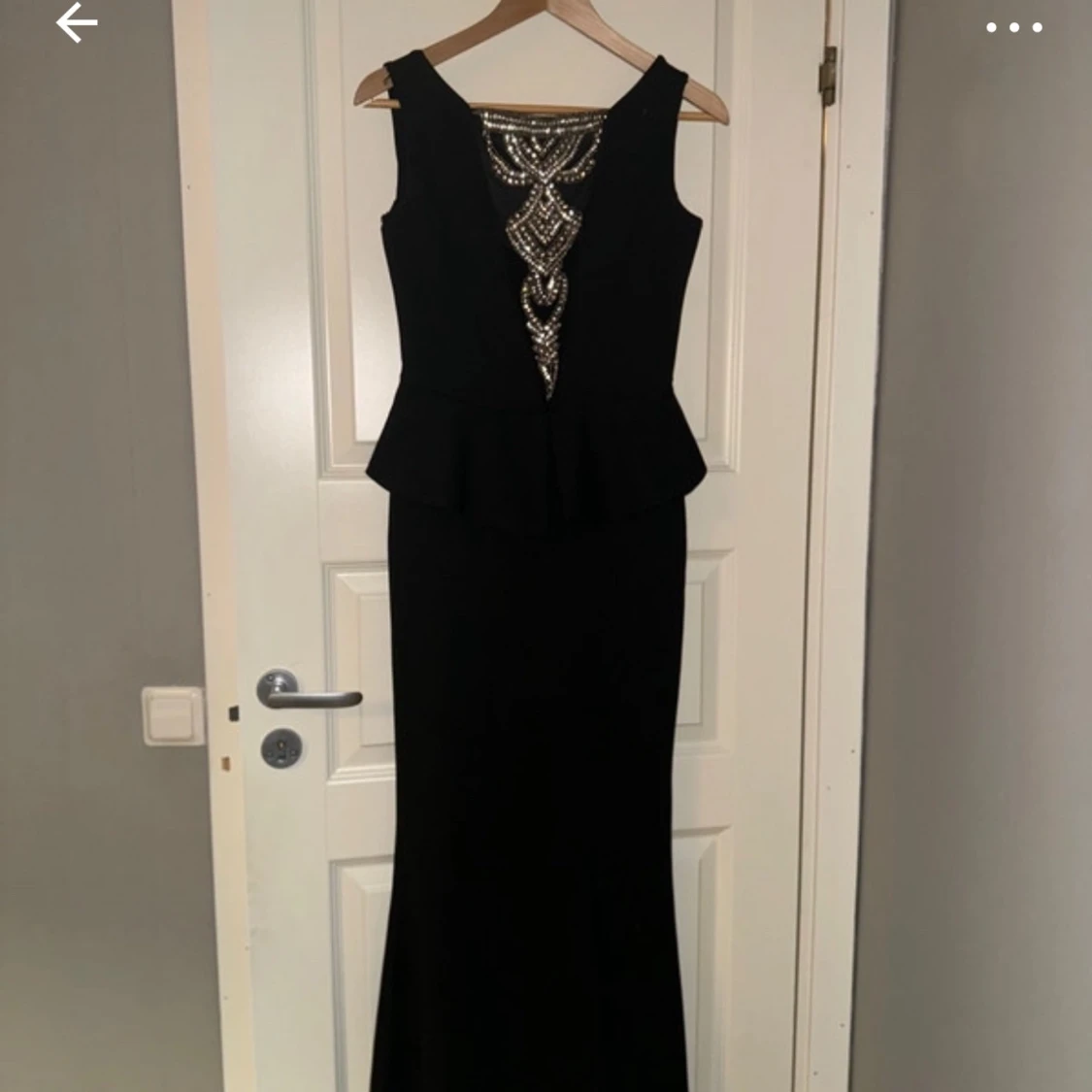Open the three-dot overflow menu
The width and height of the screenshot is (1092, 1092).
1013,27
